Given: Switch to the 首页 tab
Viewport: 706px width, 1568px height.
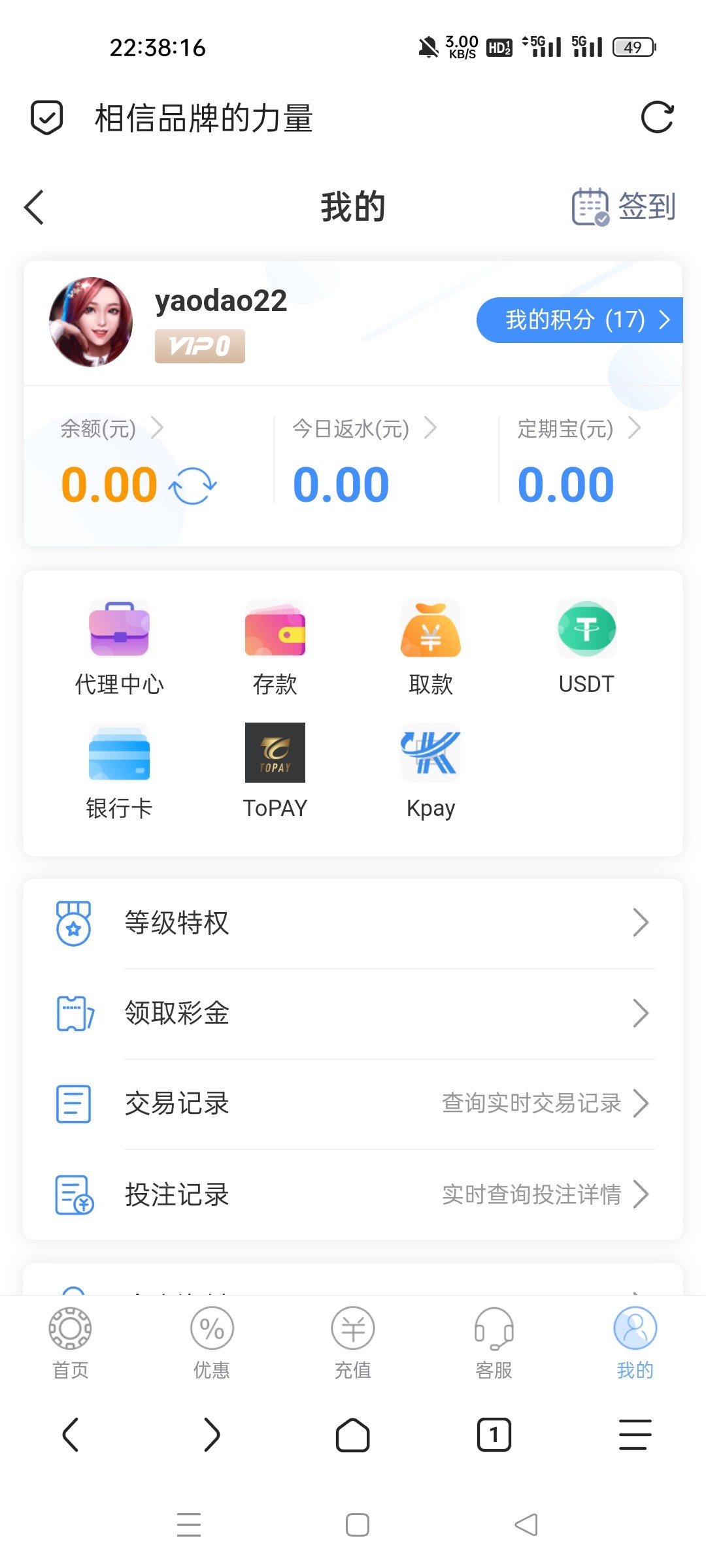Looking at the screenshot, I should point(71,1343).
